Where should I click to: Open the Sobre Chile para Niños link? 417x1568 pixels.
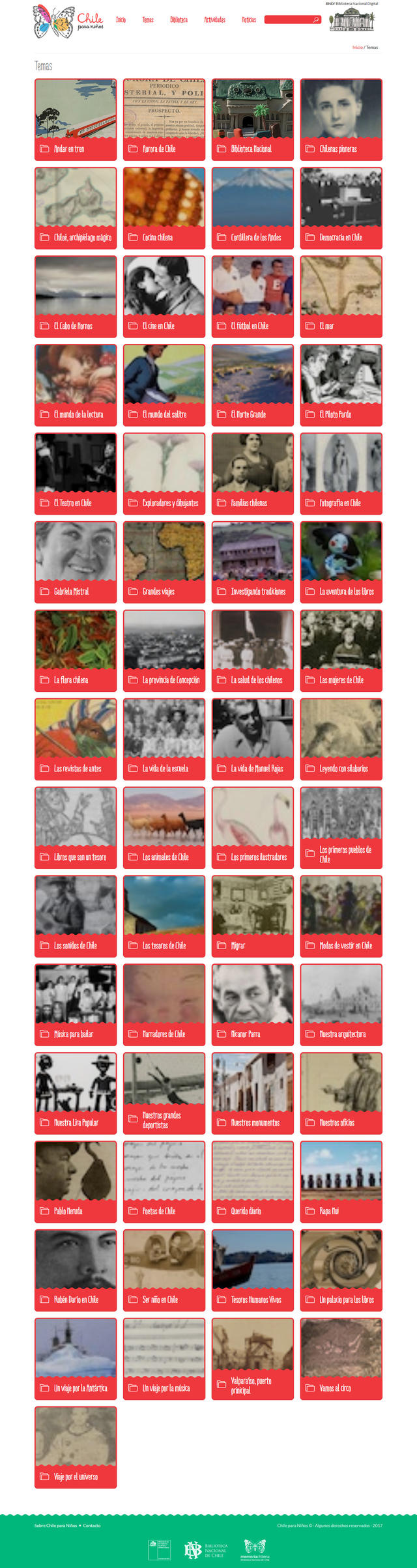55,1525
